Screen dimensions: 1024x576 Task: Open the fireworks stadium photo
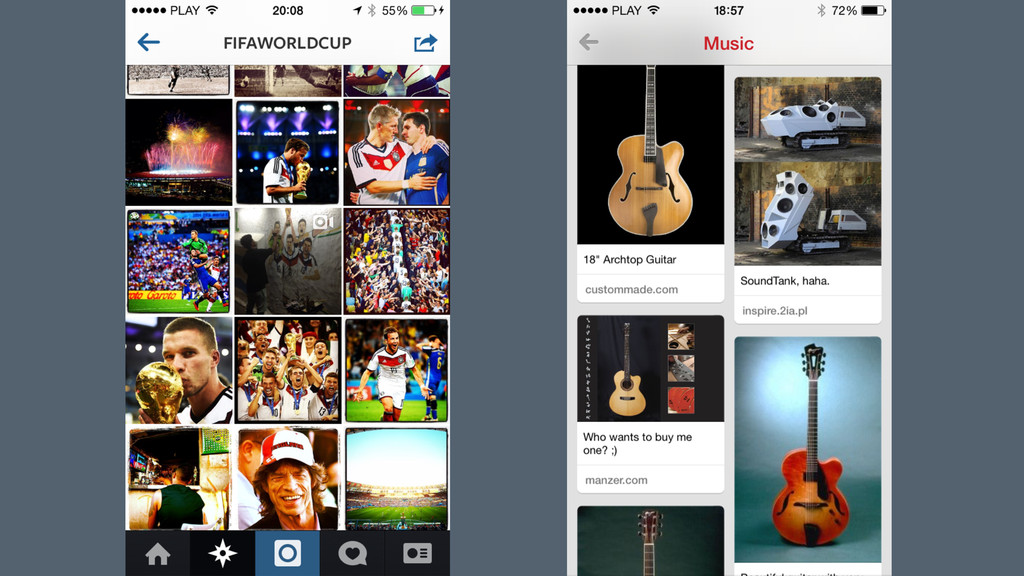tap(178, 151)
